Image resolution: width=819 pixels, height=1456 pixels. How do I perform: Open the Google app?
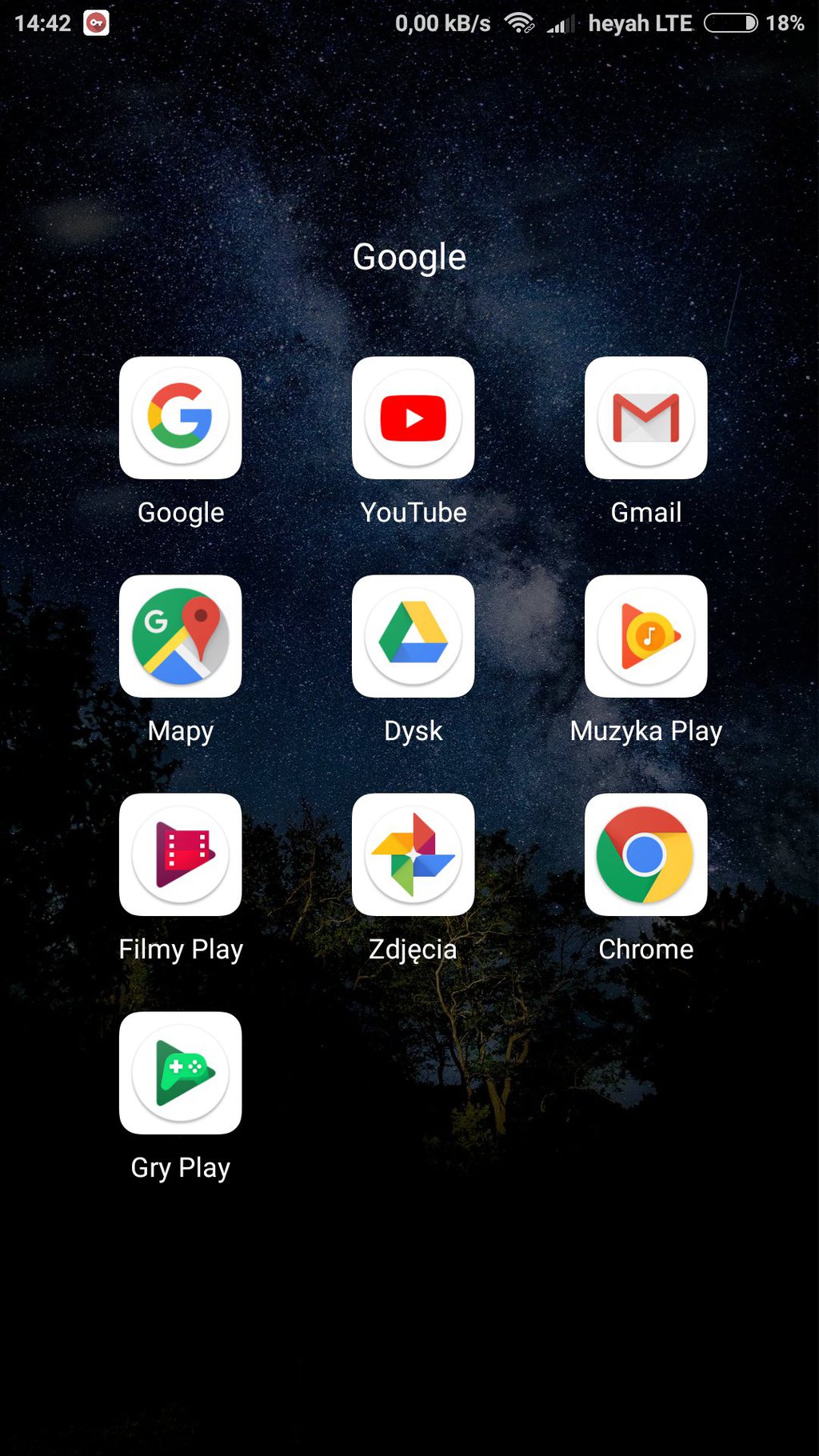coord(180,418)
